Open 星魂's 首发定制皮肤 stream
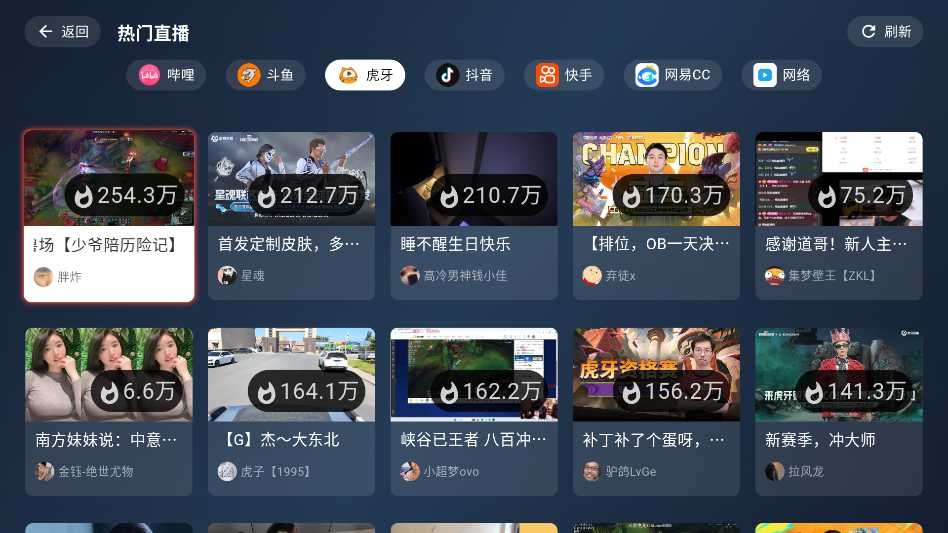The height and width of the screenshot is (533, 948). tap(291, 215)
